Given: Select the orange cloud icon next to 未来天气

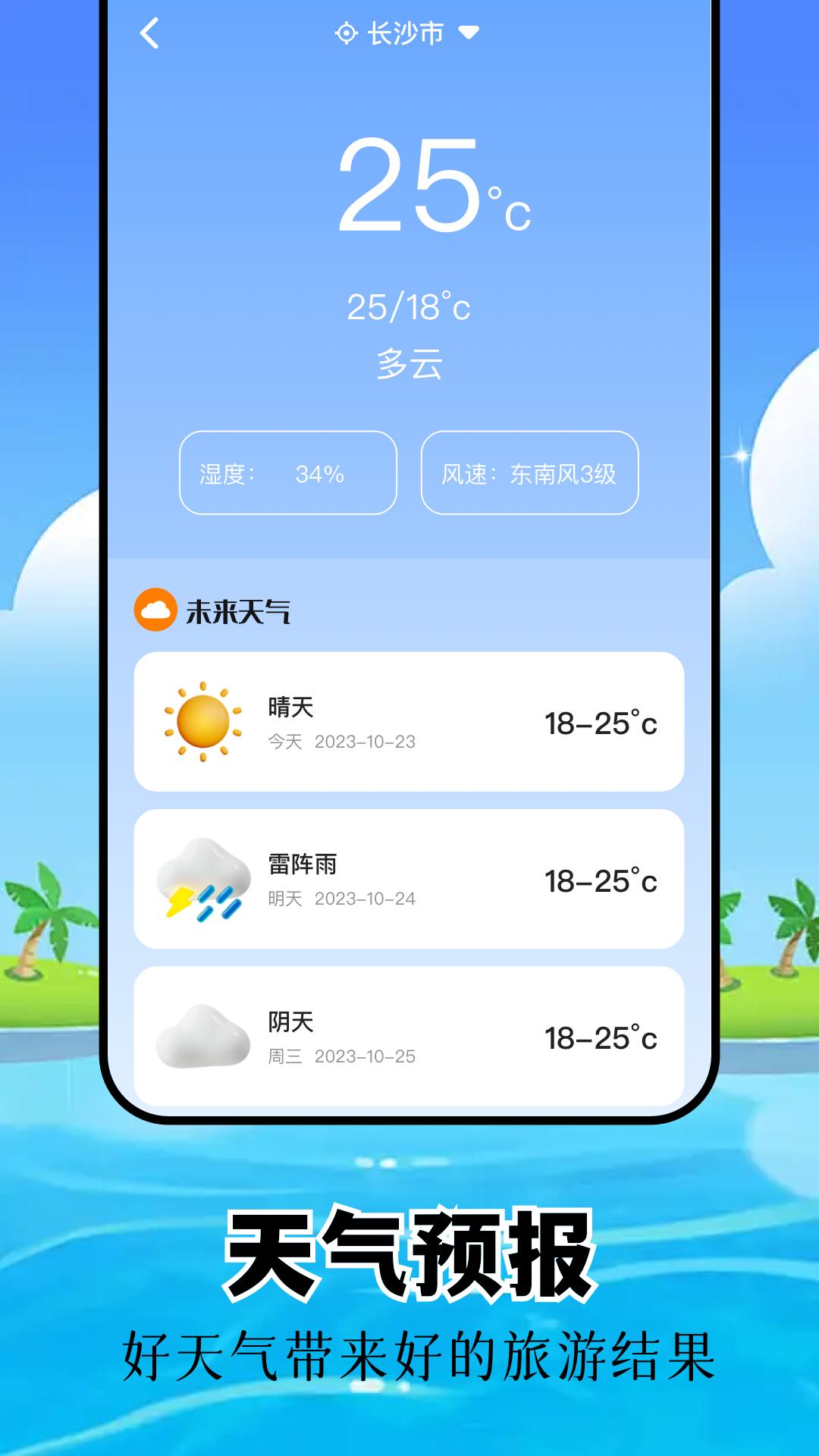Looking at the screenshot, I should [156, 607].
